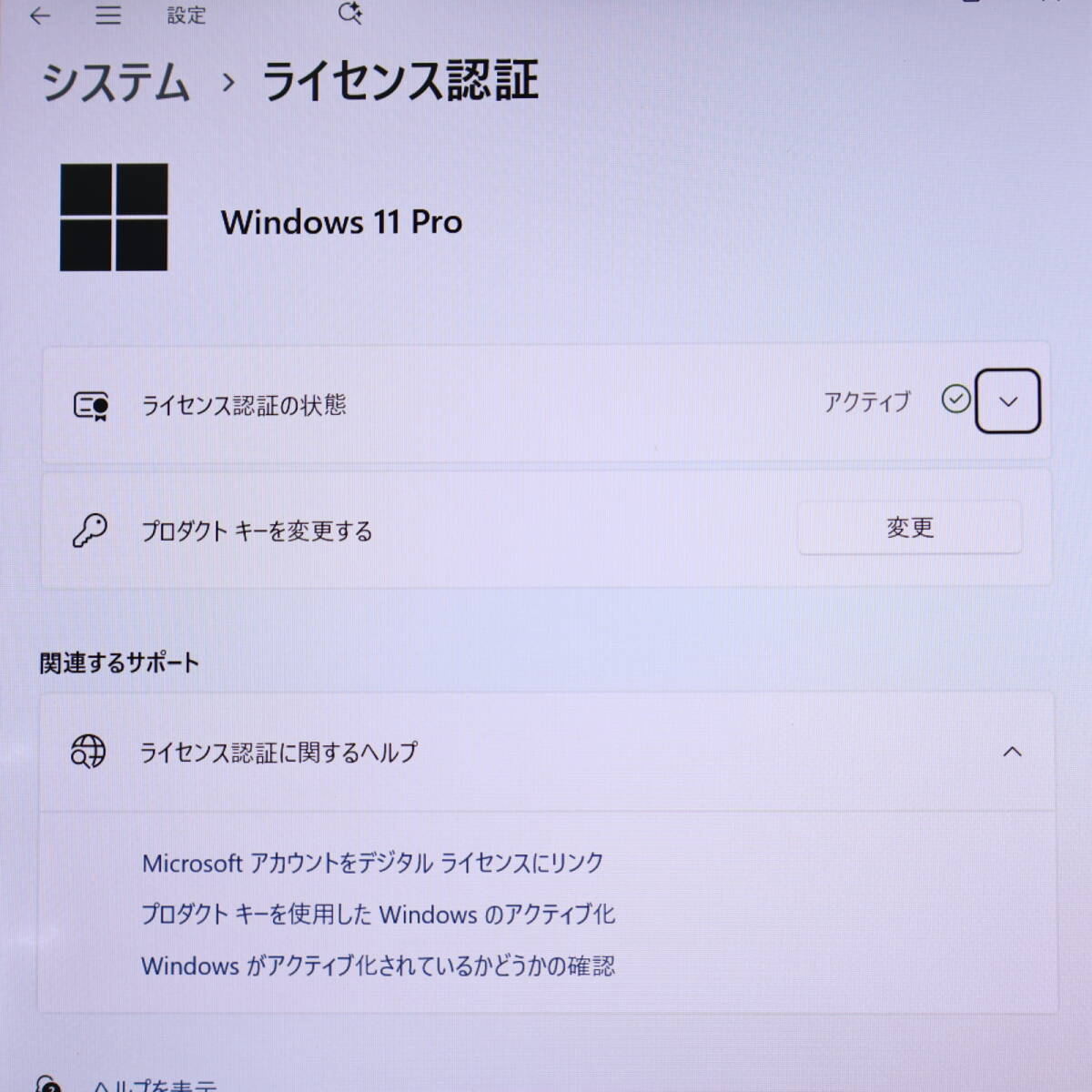Open プロダクト キーを使用した Windows のアクティブ化 link
The image size is (1092, 1092).
[378, 914]
